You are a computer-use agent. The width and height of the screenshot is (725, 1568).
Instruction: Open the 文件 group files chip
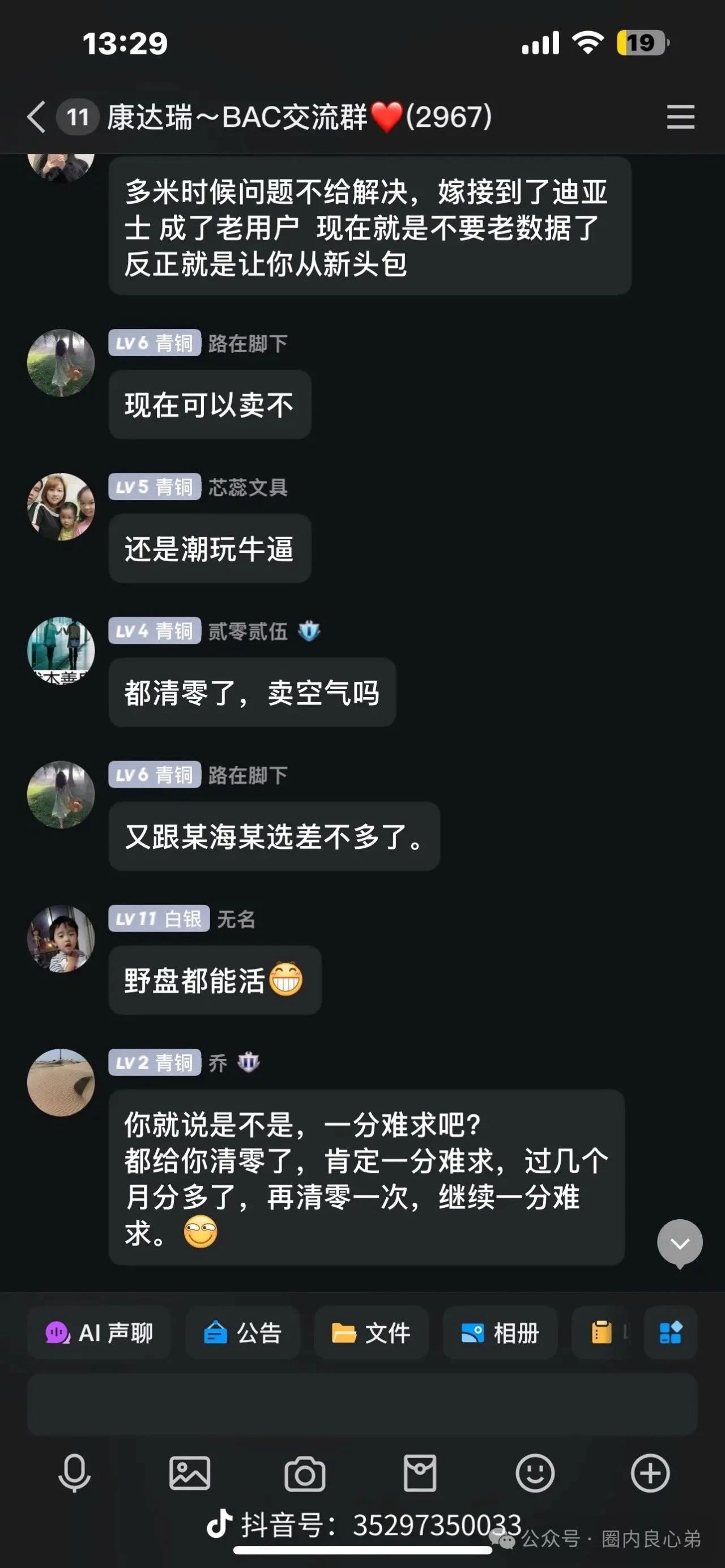(371, 1333)
